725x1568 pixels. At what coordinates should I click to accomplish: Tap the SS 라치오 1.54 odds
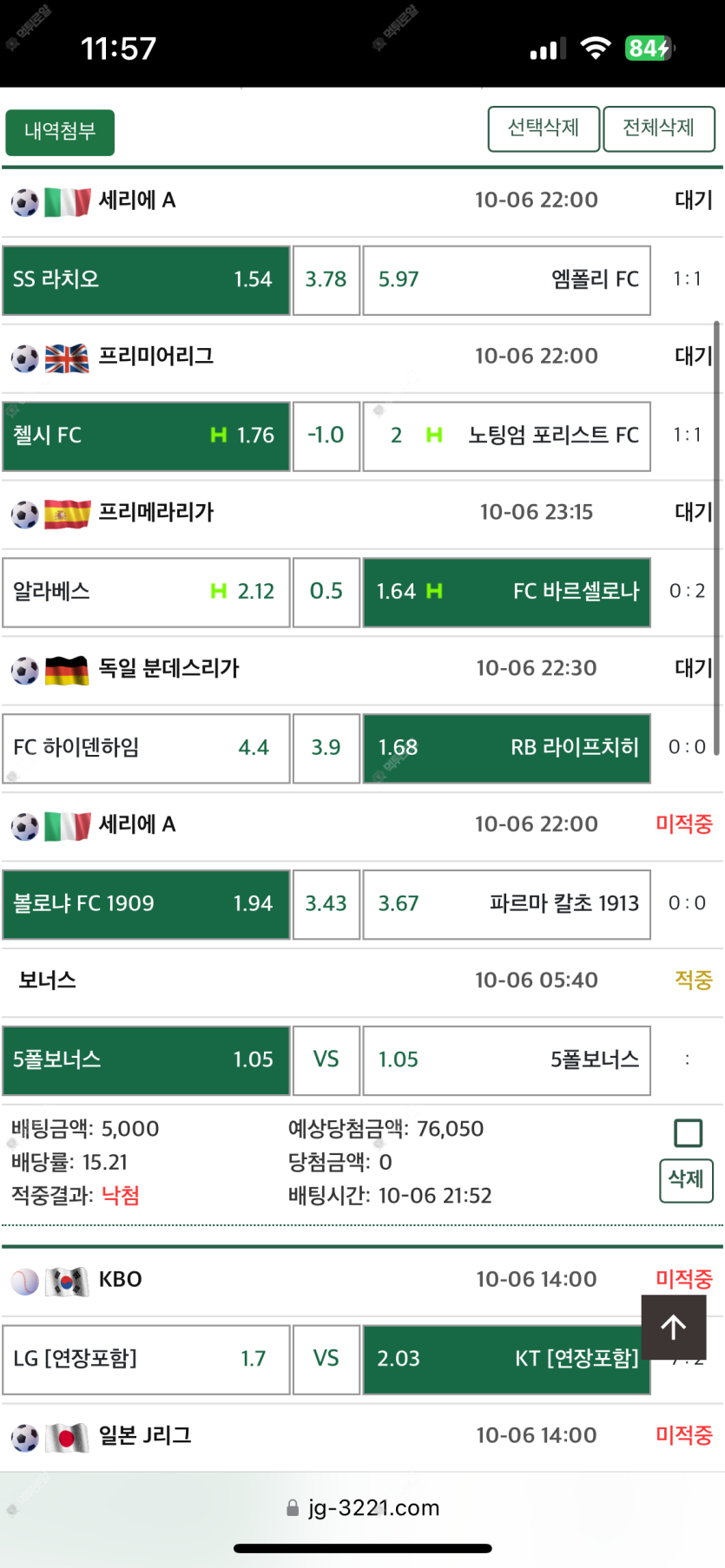(x=146, y=280)
